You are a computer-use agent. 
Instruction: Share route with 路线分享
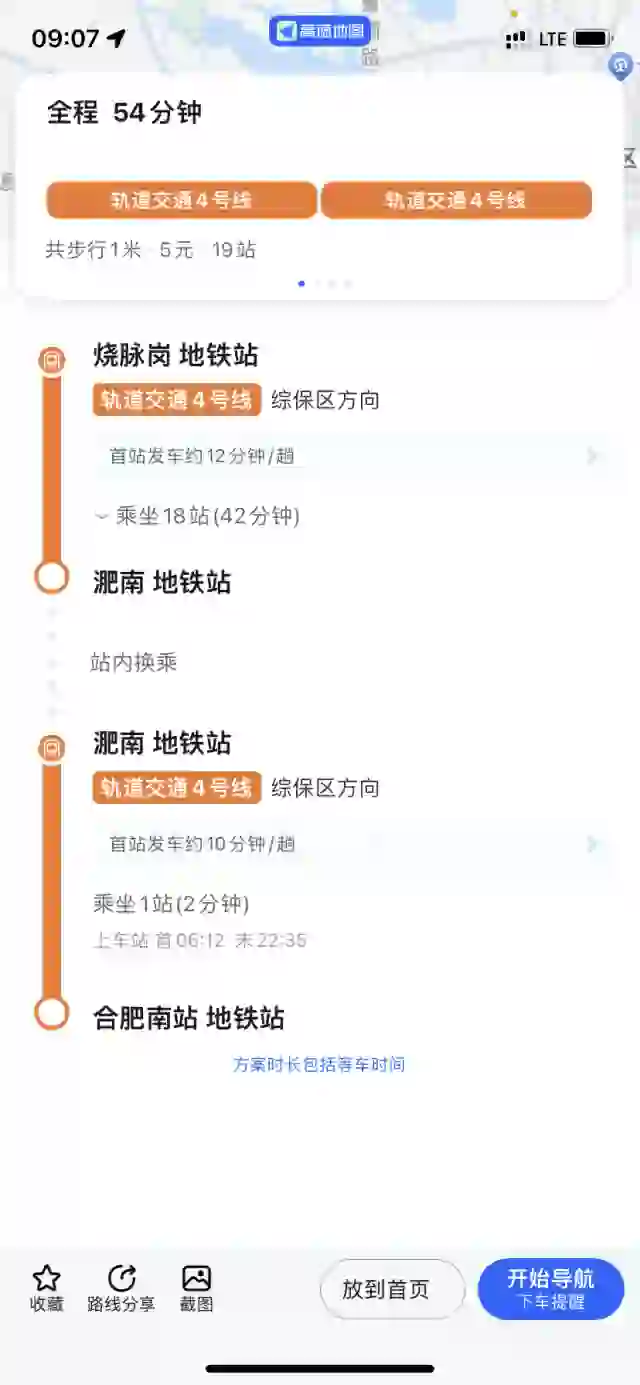[x=121, y=1288]
